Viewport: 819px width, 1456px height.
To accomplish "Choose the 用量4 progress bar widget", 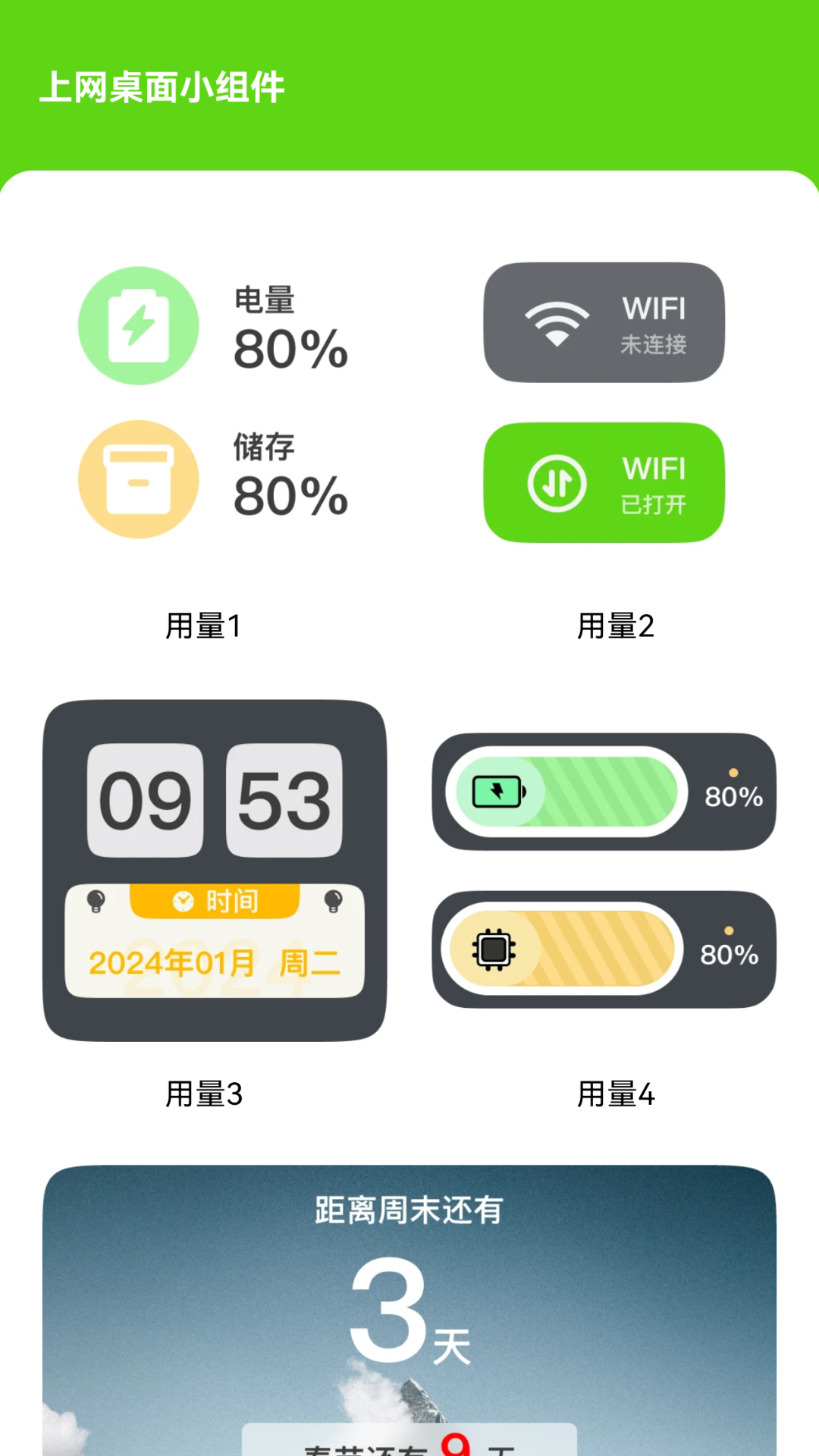I will click(x=604, y=870).
